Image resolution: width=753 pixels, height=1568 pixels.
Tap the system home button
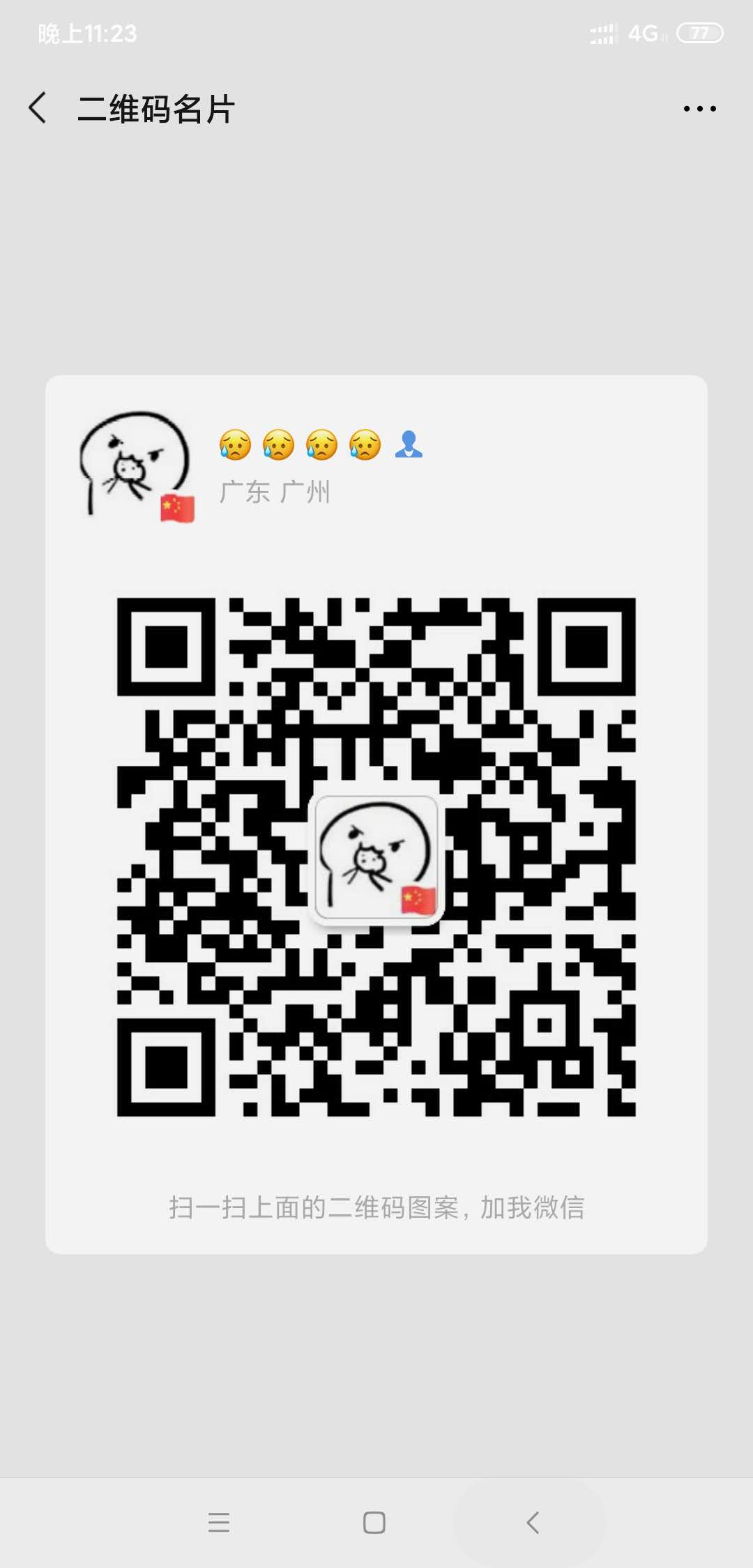(x=374, y=1522)
